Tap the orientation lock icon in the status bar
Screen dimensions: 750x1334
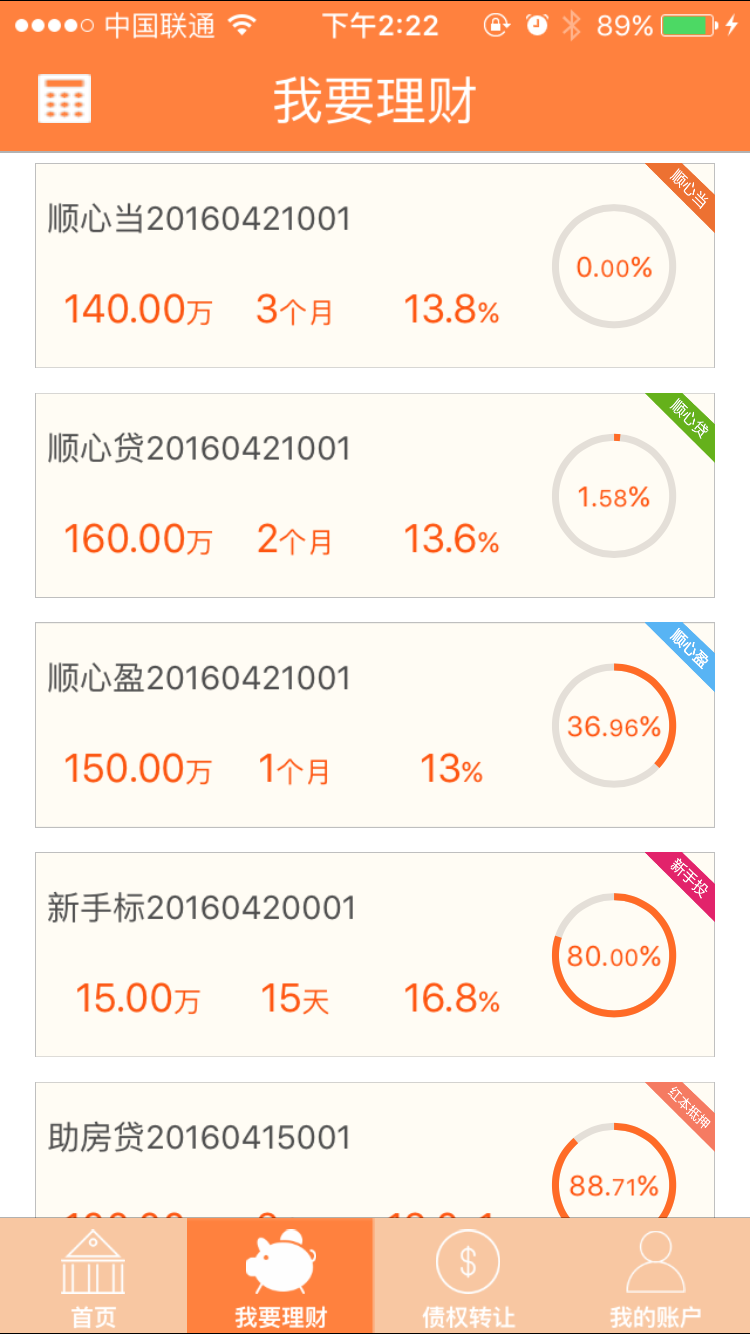click(x=497, y=25)
